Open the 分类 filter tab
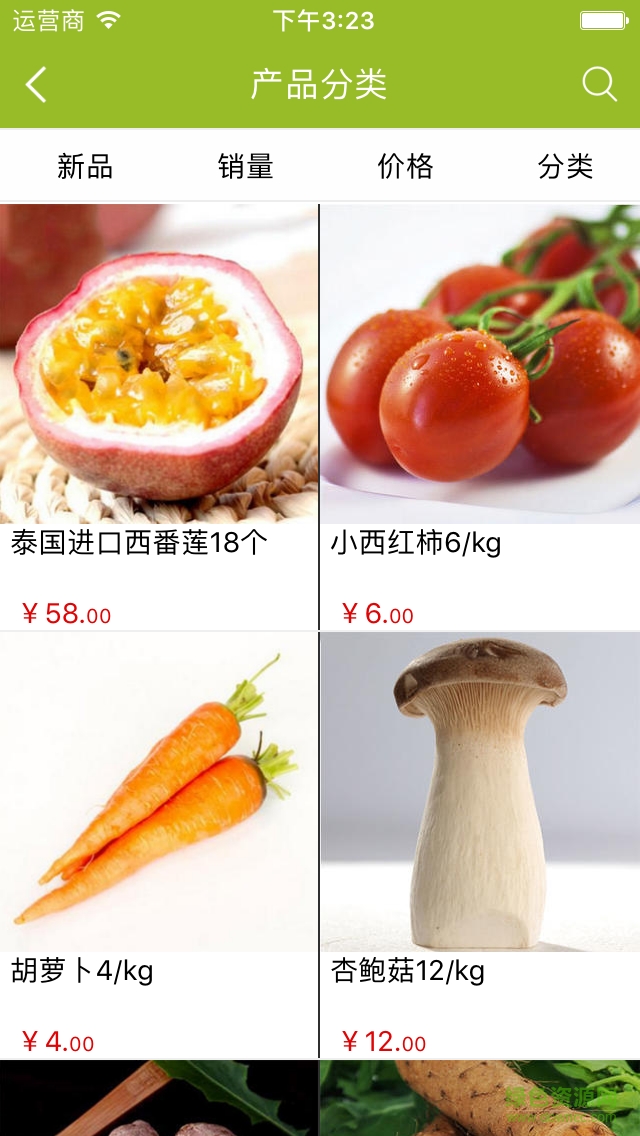The height and width of the screenshot is (1136, 640). coord(565,166)
